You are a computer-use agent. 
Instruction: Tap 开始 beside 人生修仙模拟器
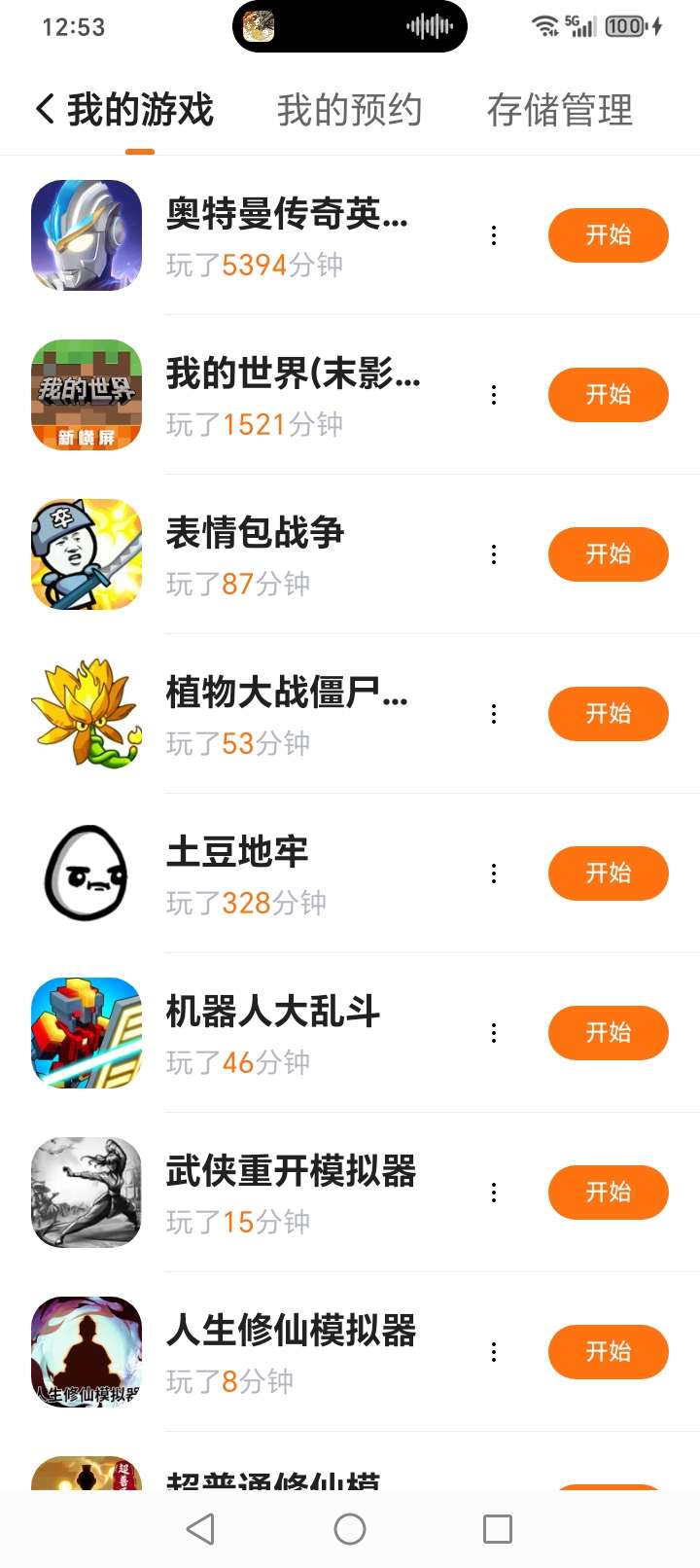point(608,1352)
